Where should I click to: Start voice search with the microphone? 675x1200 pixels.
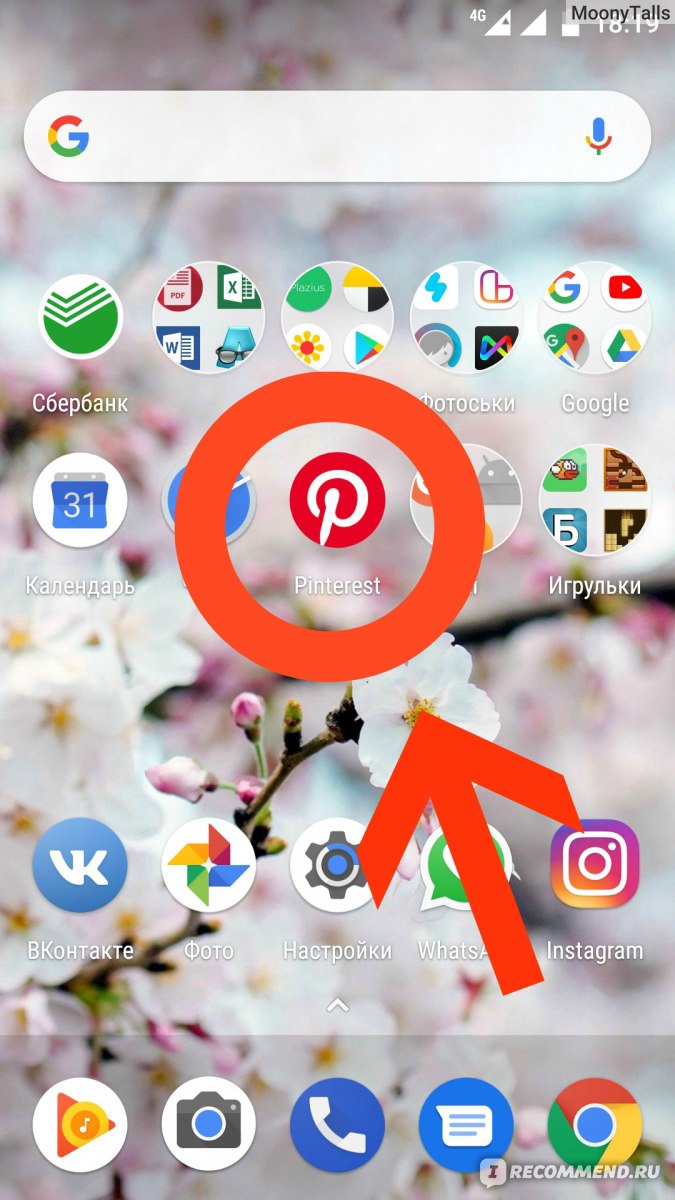point(599,136)
